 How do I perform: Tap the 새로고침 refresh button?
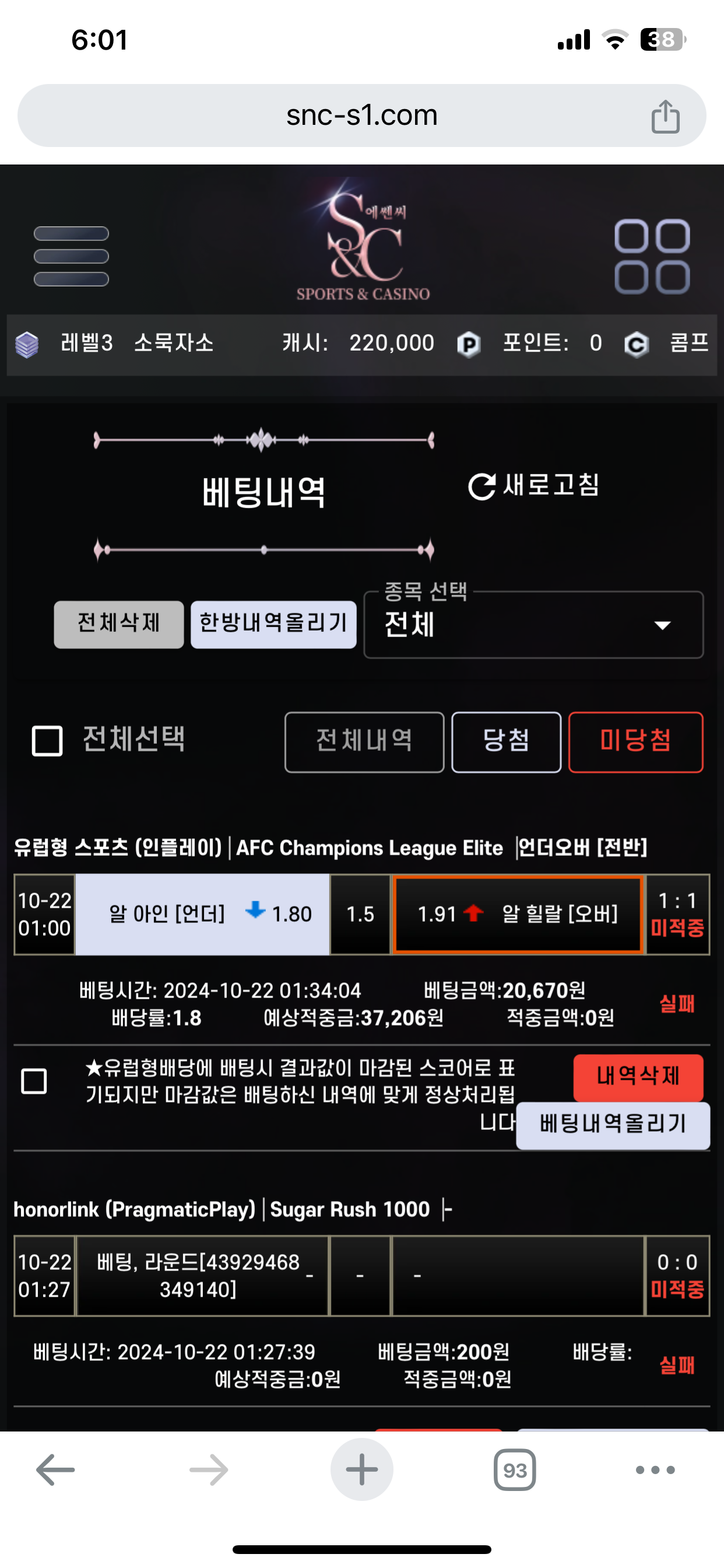pos(533,486)
